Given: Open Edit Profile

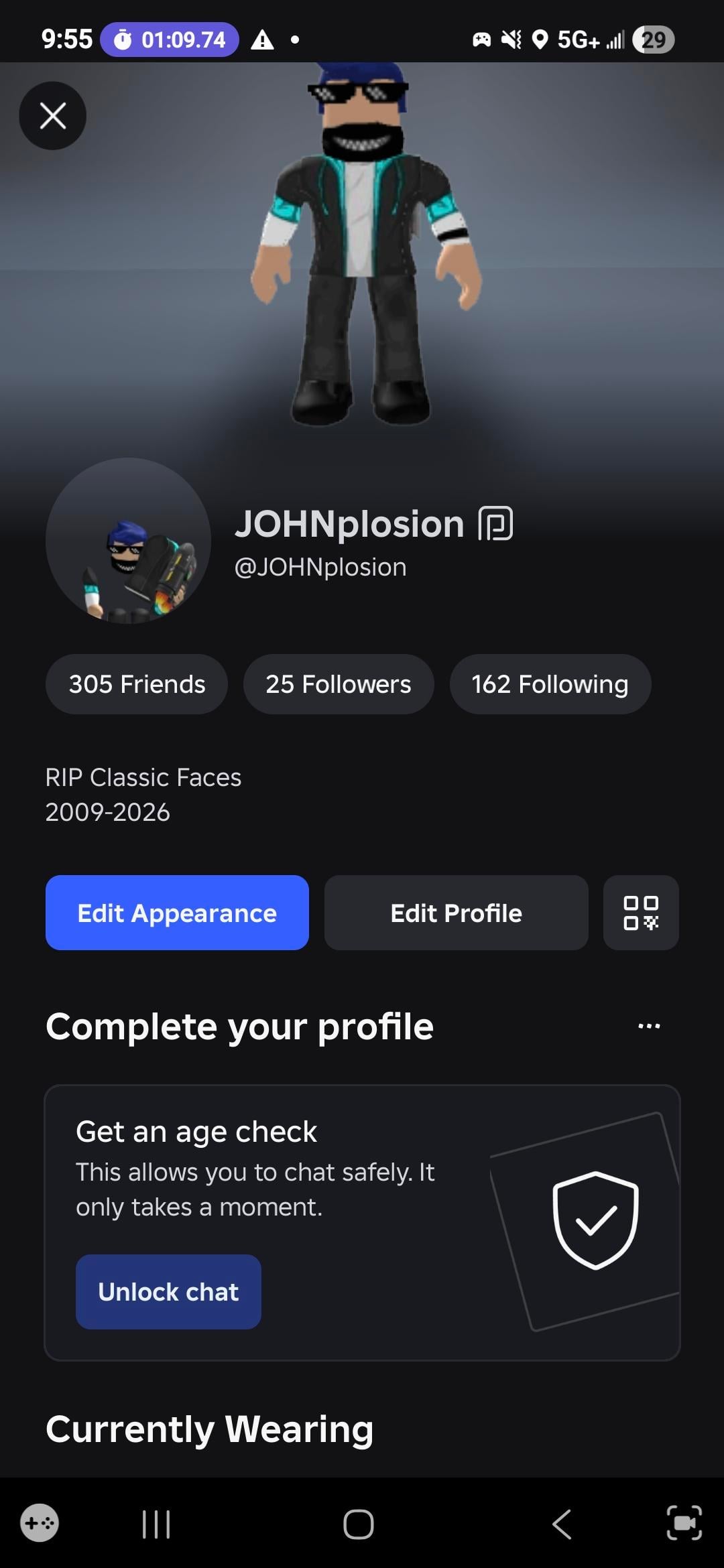Looking at the screenshot, I should click(456, 913).
